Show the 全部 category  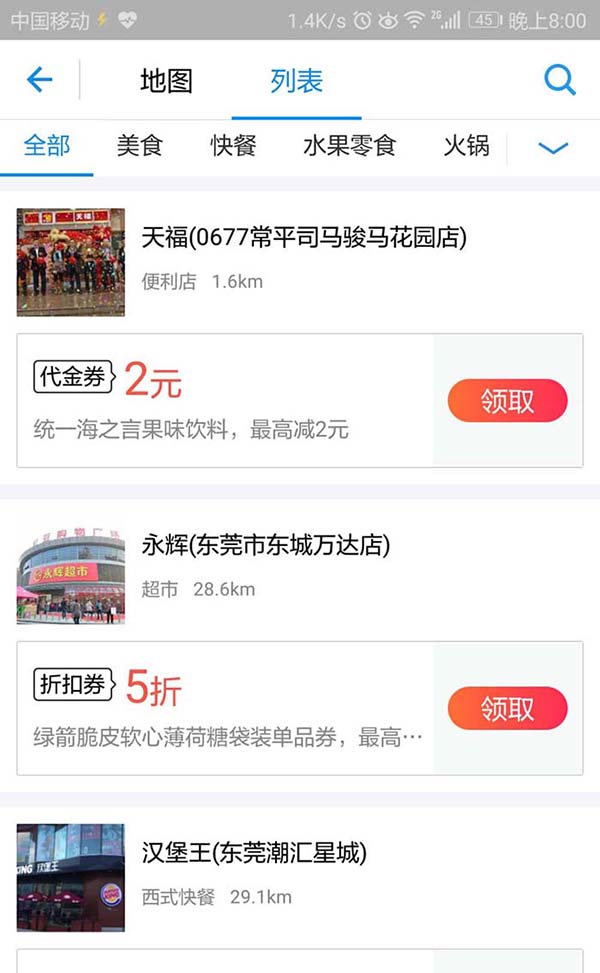point(47,146)
